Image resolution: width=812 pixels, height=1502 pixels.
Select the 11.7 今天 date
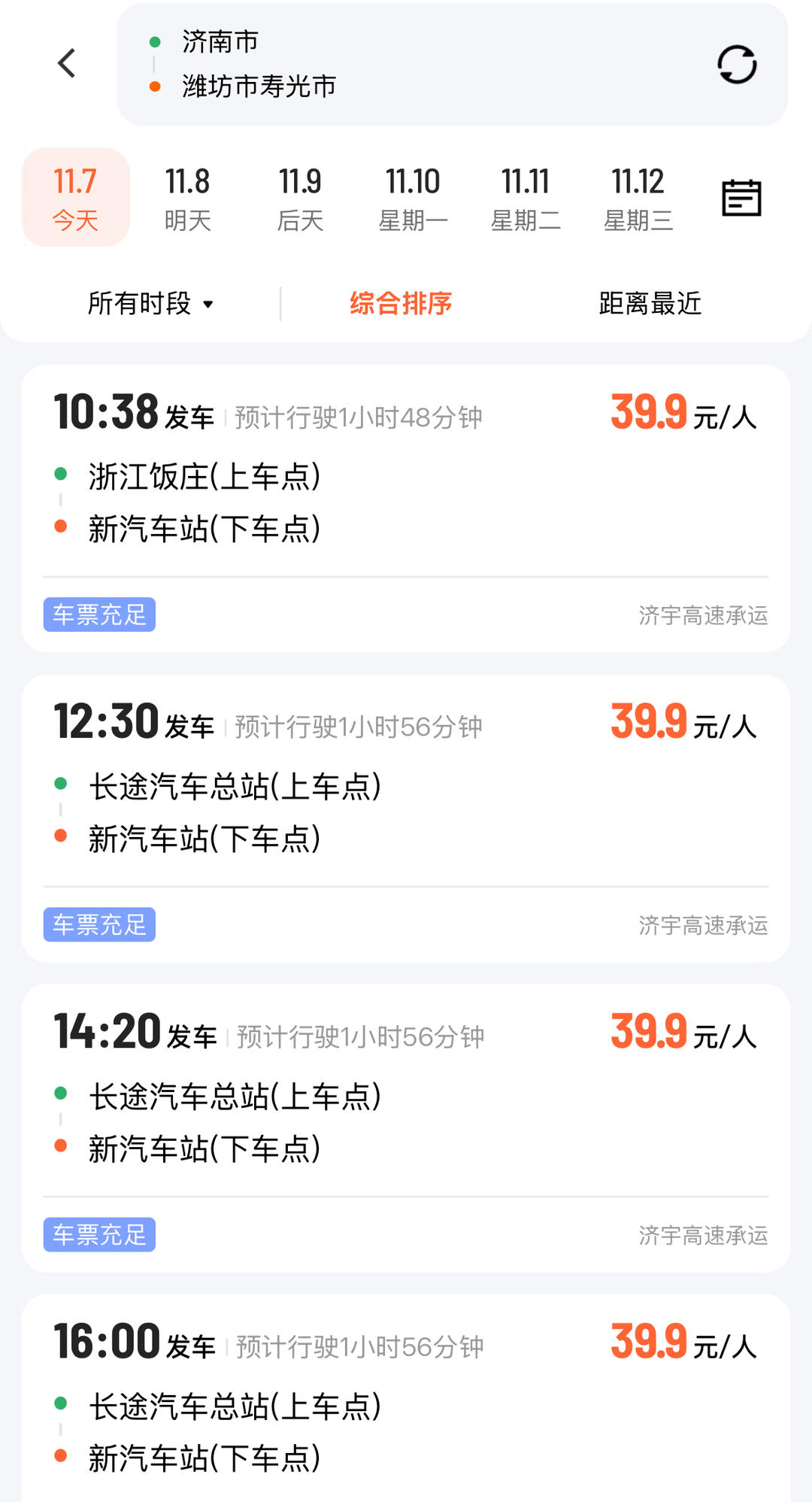pos(76,198)
